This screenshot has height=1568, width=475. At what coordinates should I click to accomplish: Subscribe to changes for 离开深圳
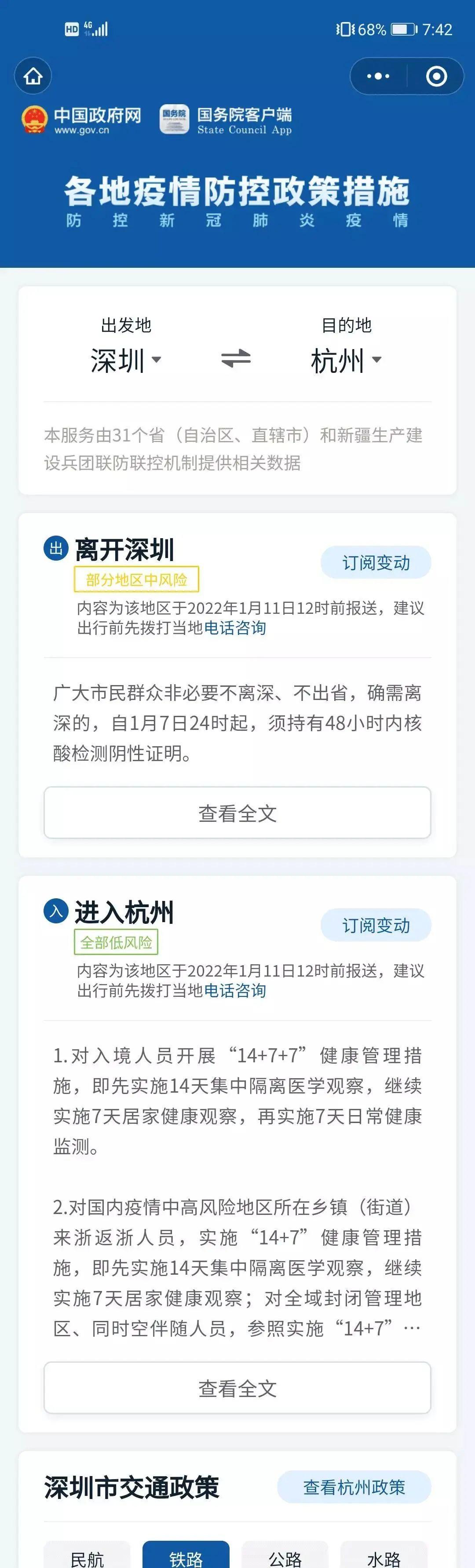pyautogui.click(x=376, y=562)
